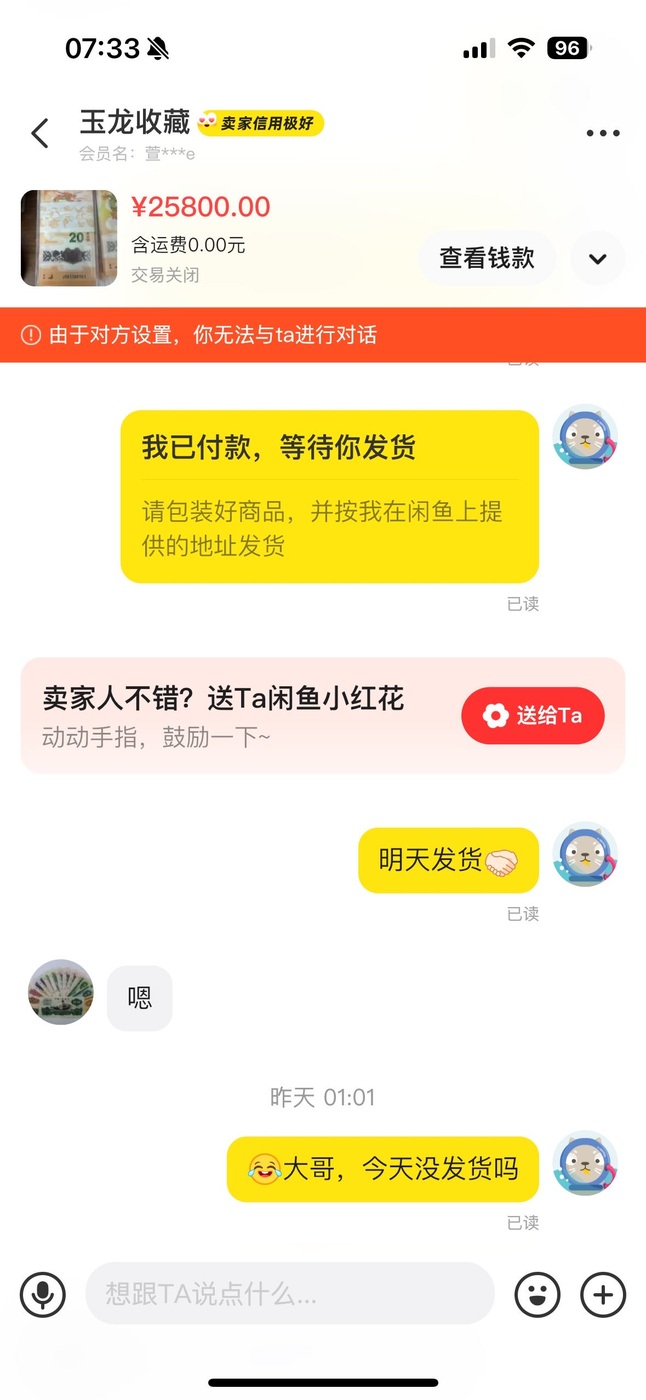Focus the 想跟TA说点什么 message field
This screenshot has height=1400, width=646.
[290, 1294]
